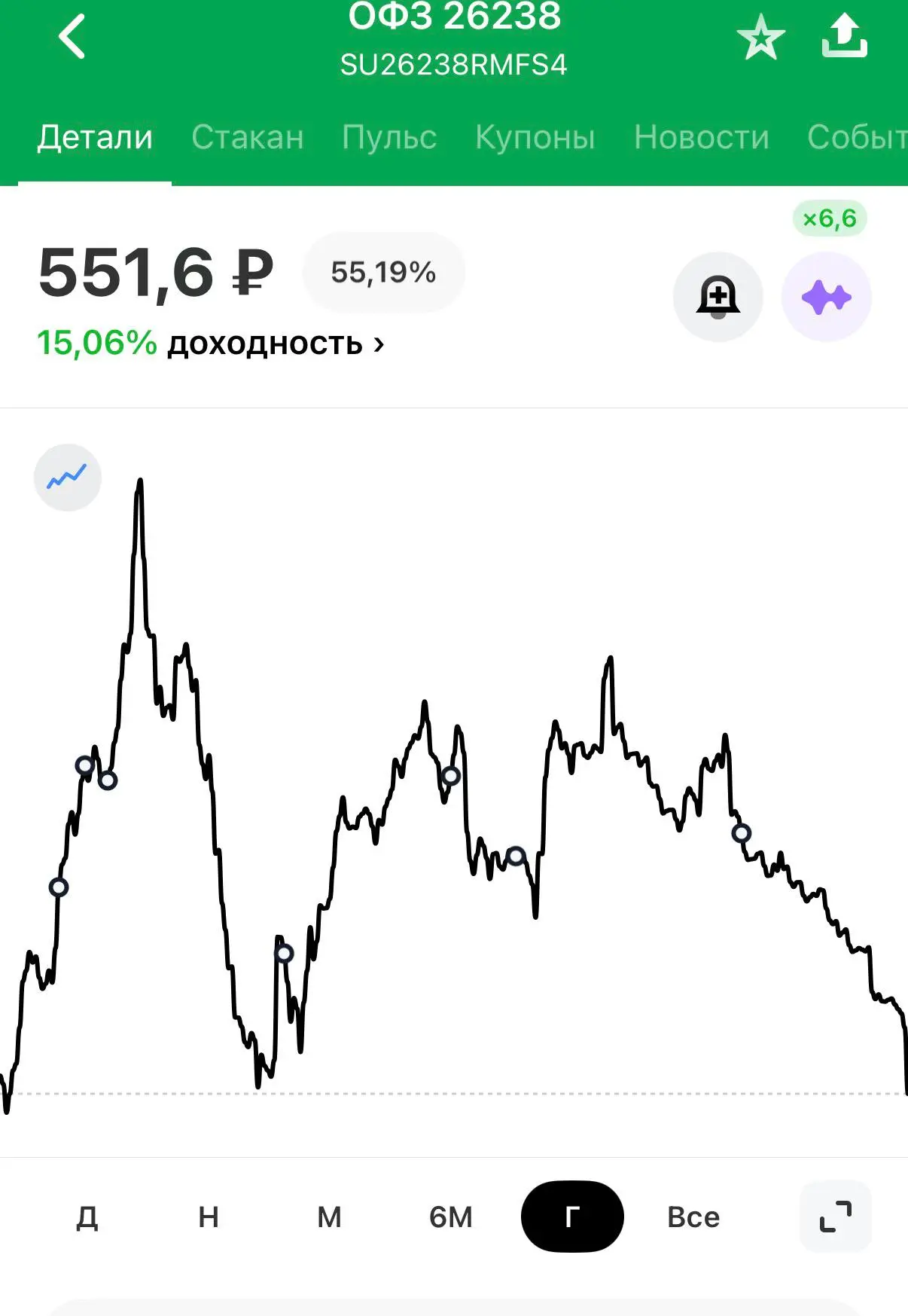Set chart period to М
The height and width of the screenshot is (1316, 908).
(x=329, y=1217)
